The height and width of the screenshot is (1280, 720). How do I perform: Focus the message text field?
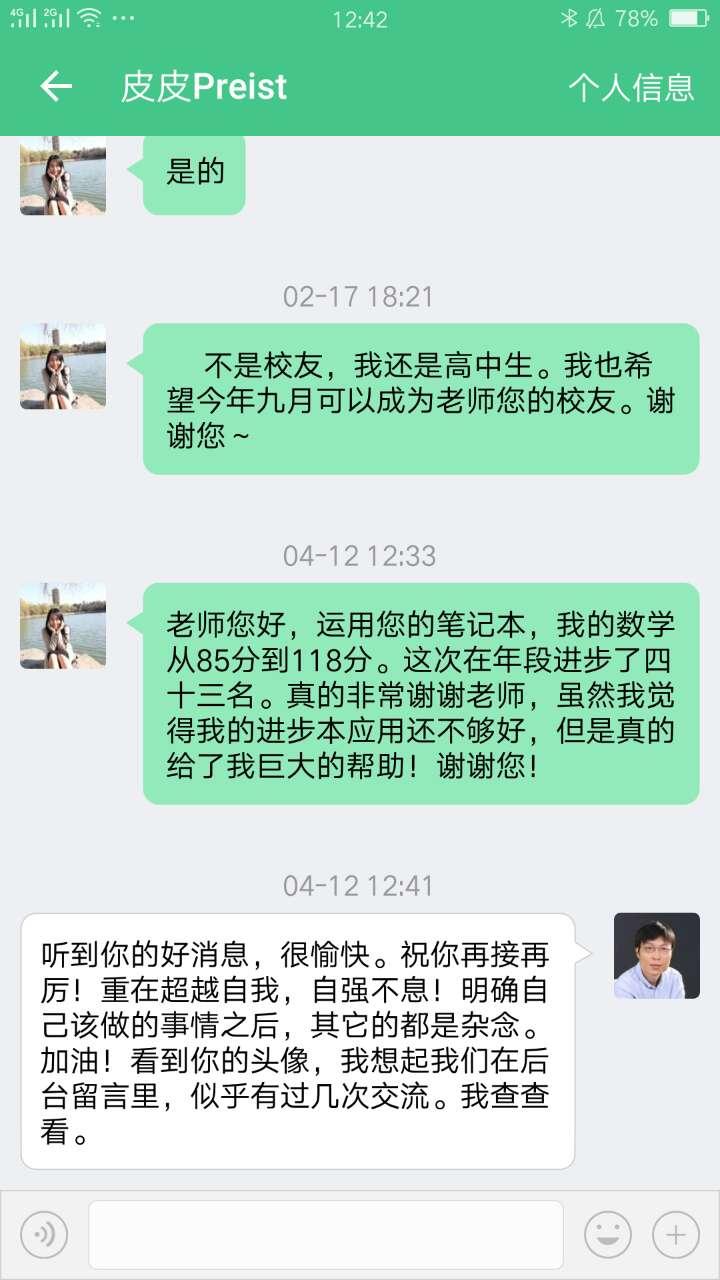(325, 1235)
